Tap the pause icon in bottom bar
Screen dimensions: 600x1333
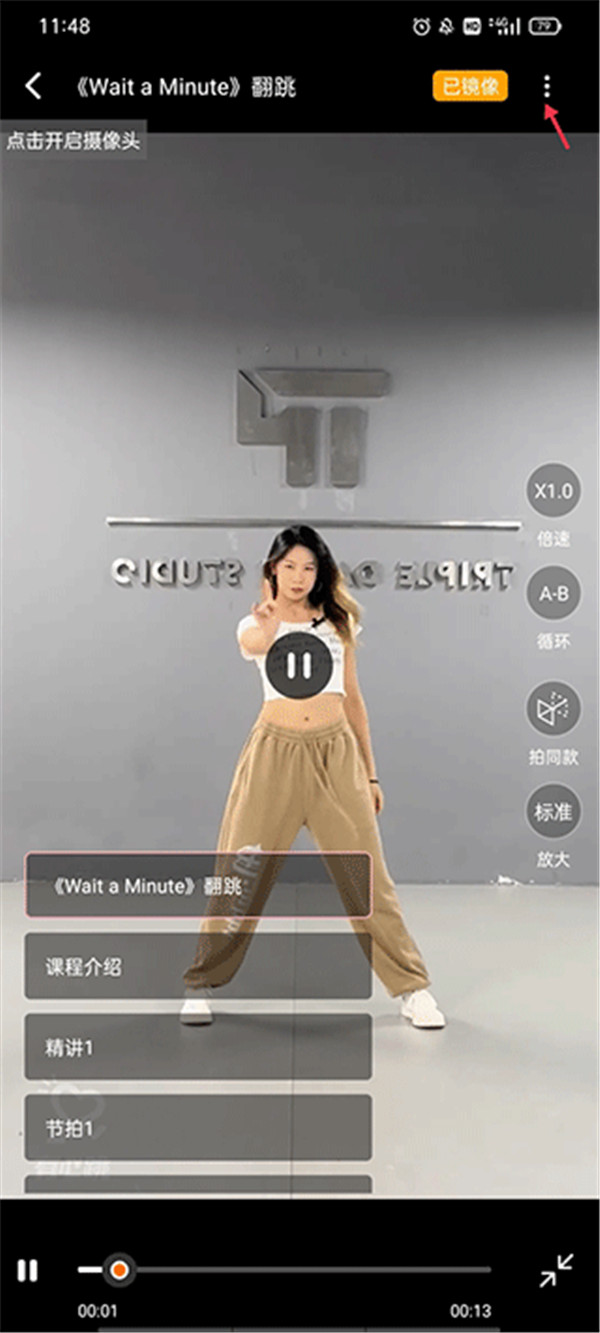28,1271
